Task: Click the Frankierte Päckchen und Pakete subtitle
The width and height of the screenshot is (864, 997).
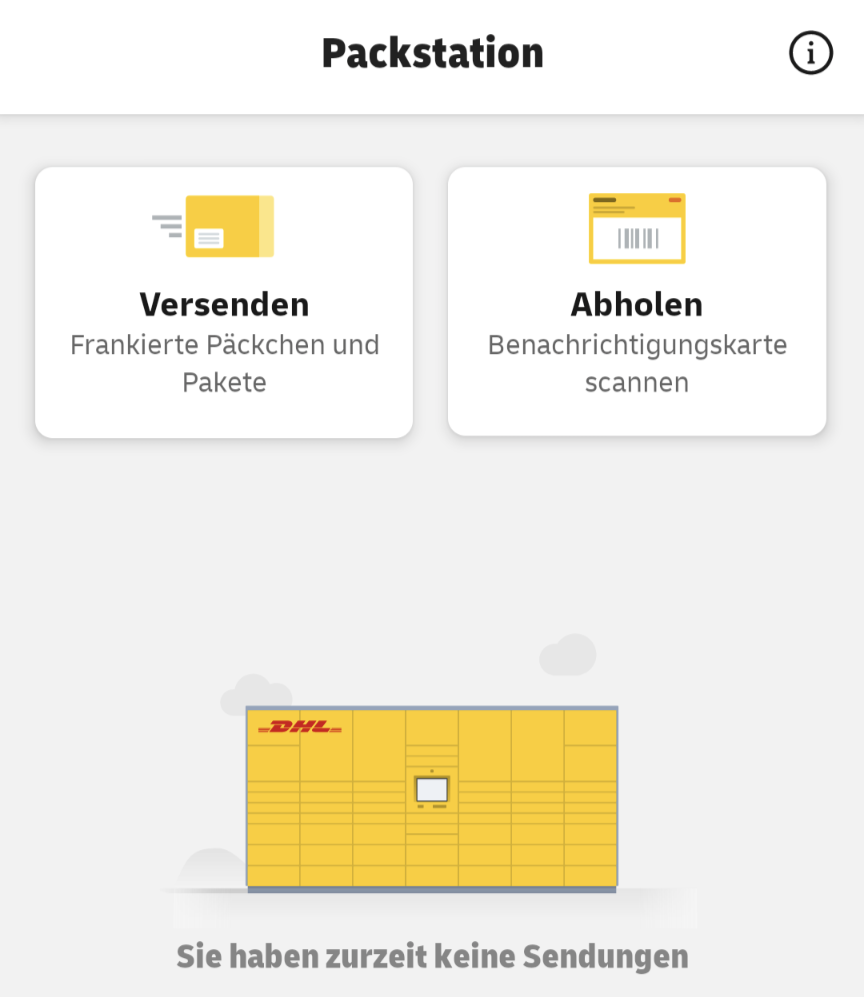Action: (x=224, y=363)
